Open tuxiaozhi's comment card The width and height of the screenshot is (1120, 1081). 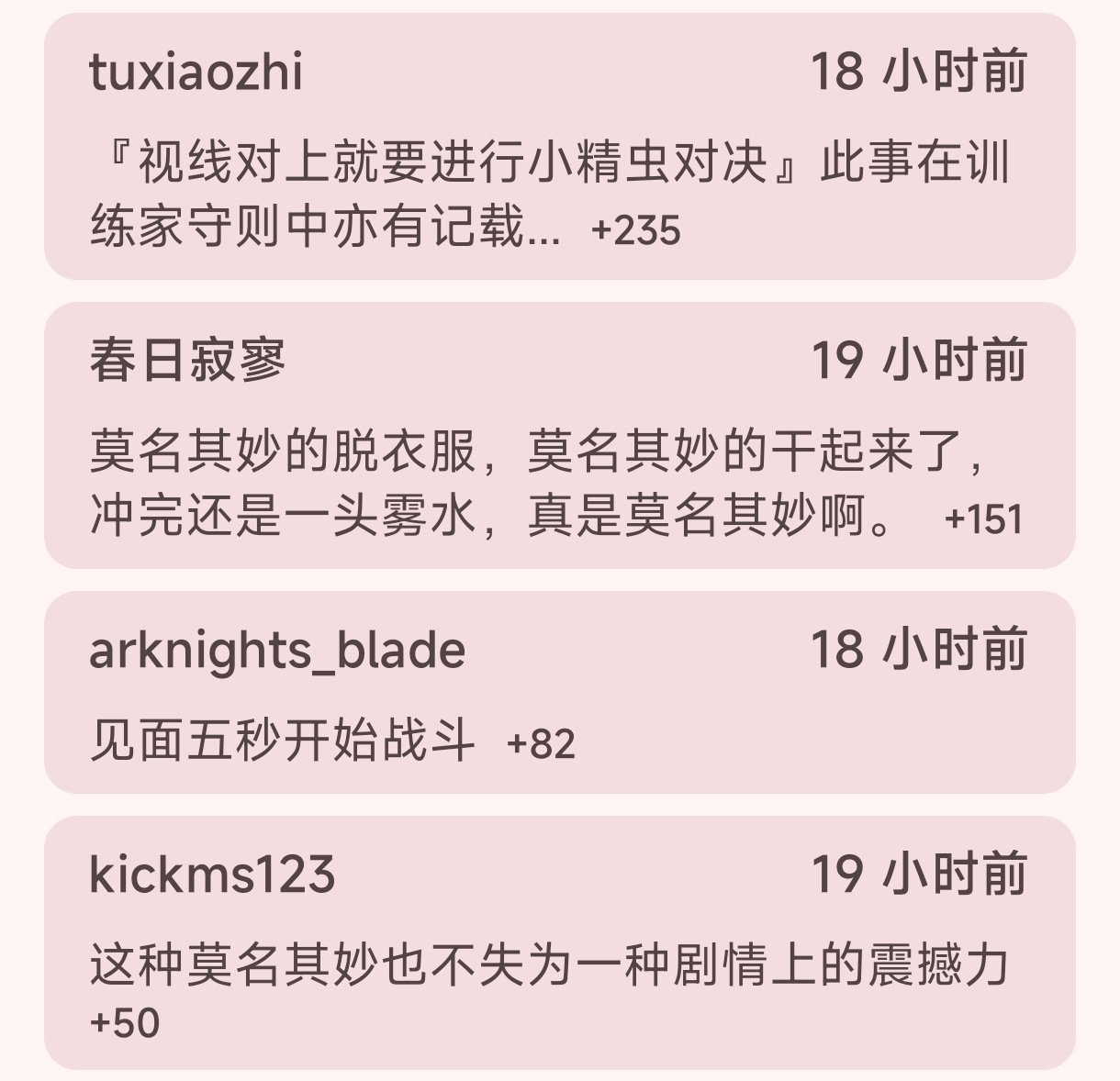559,147
